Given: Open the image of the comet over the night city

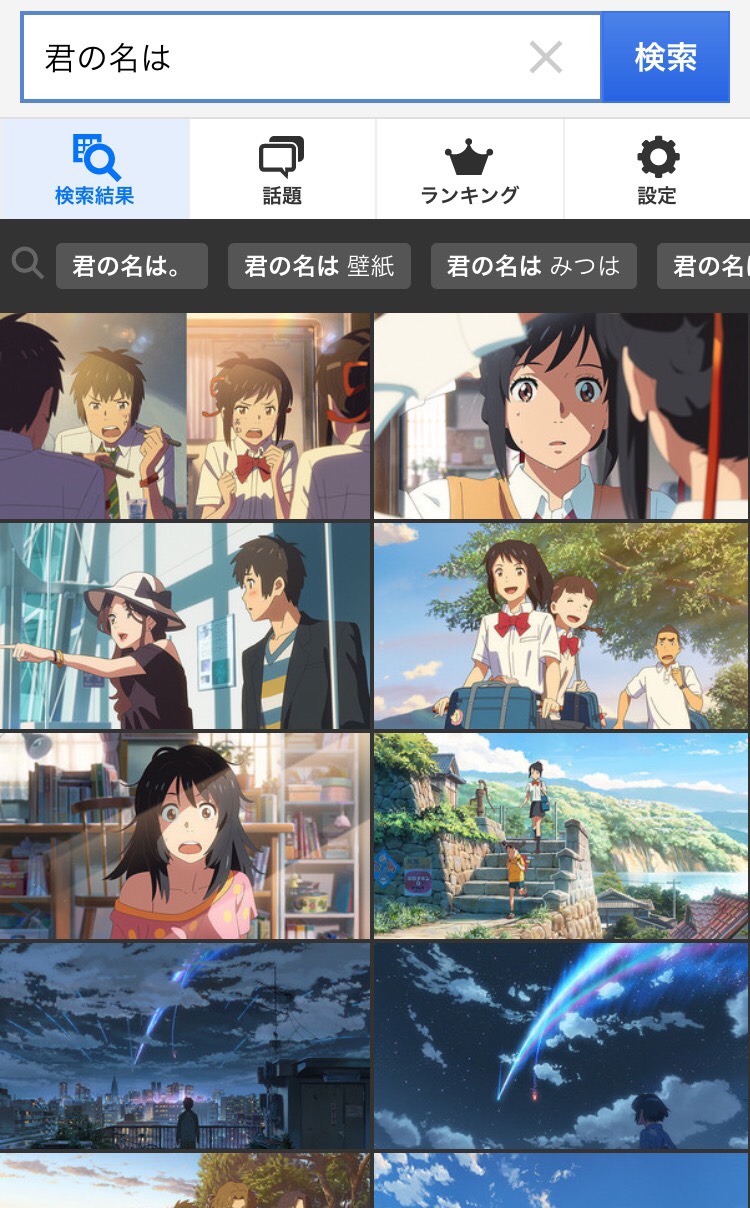Looking at the screenshot, I should (x=185, y=1045).
